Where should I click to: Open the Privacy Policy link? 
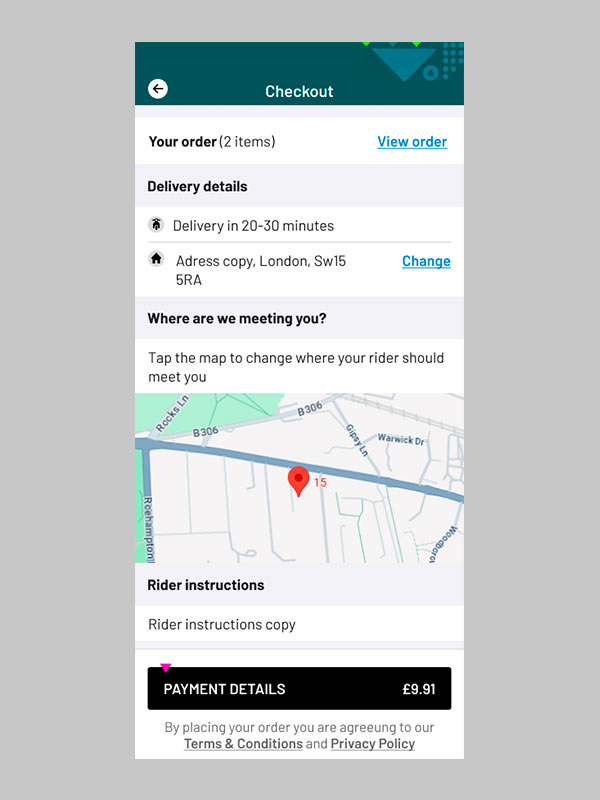[x=372, y=744]
